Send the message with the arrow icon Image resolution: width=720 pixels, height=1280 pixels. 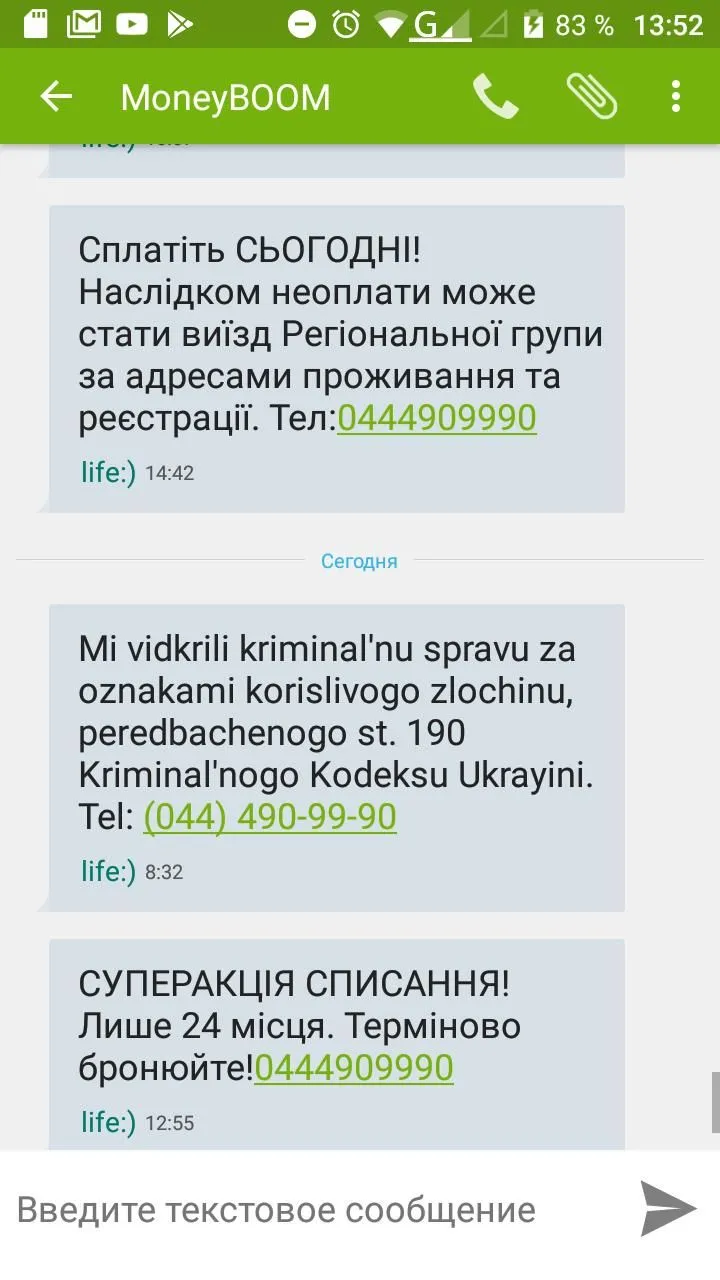click(668, 1209)
